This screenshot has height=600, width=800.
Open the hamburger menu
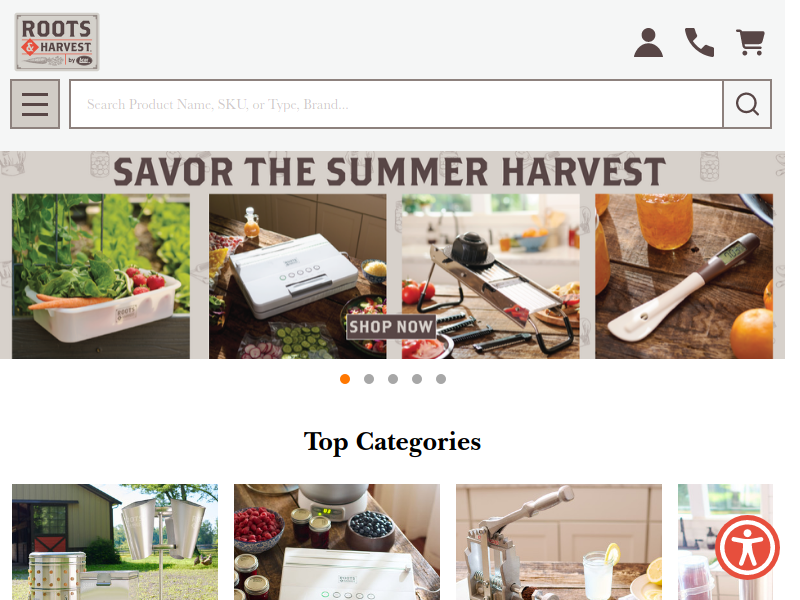click(35, 104)
